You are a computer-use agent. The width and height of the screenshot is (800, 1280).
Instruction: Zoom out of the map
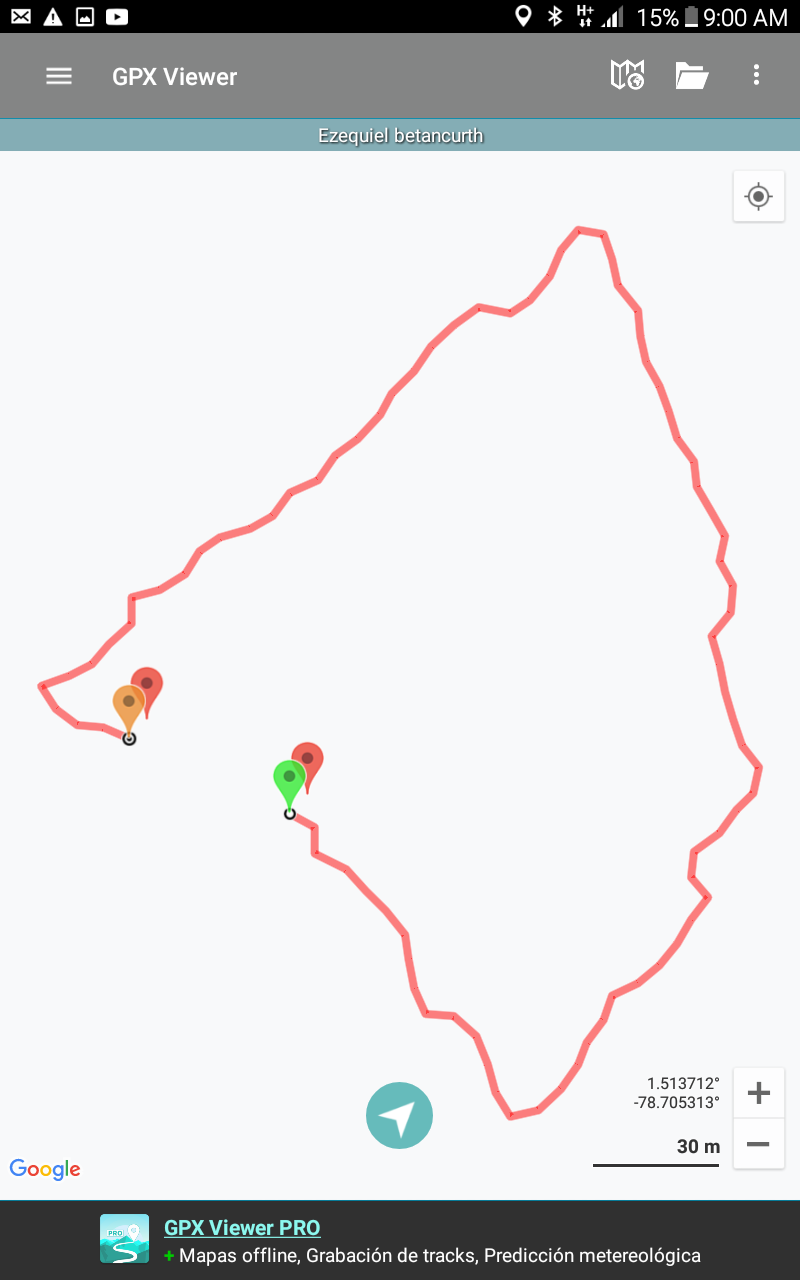[758, 1144]
